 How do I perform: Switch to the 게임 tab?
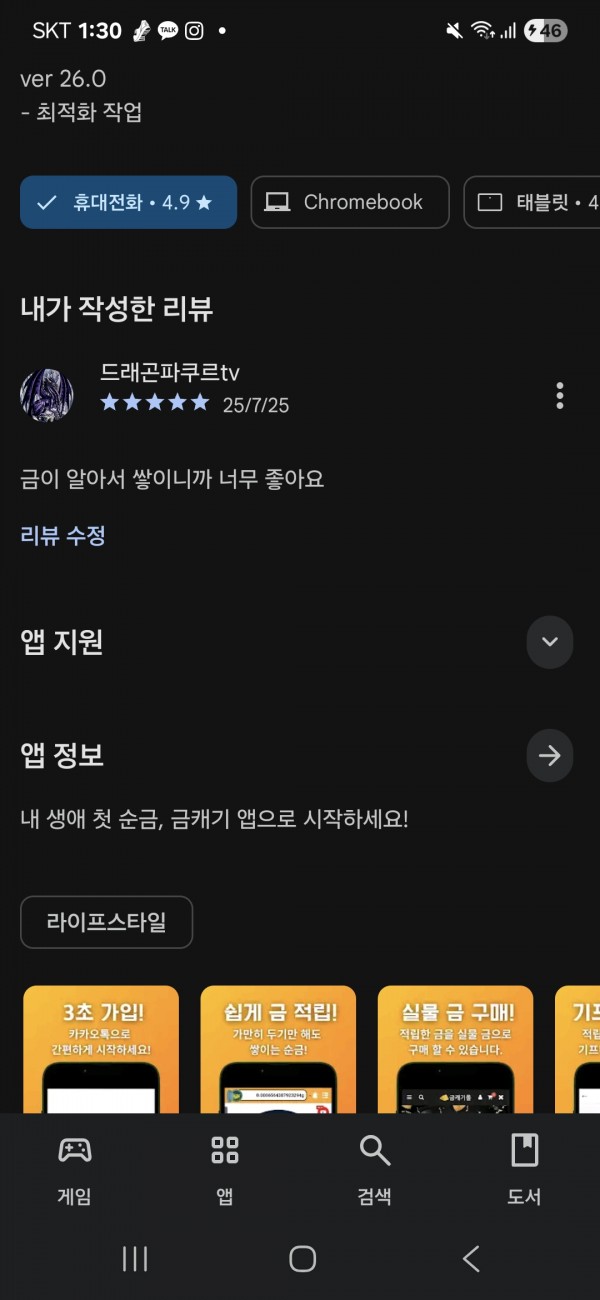[x=75, y=1170]
